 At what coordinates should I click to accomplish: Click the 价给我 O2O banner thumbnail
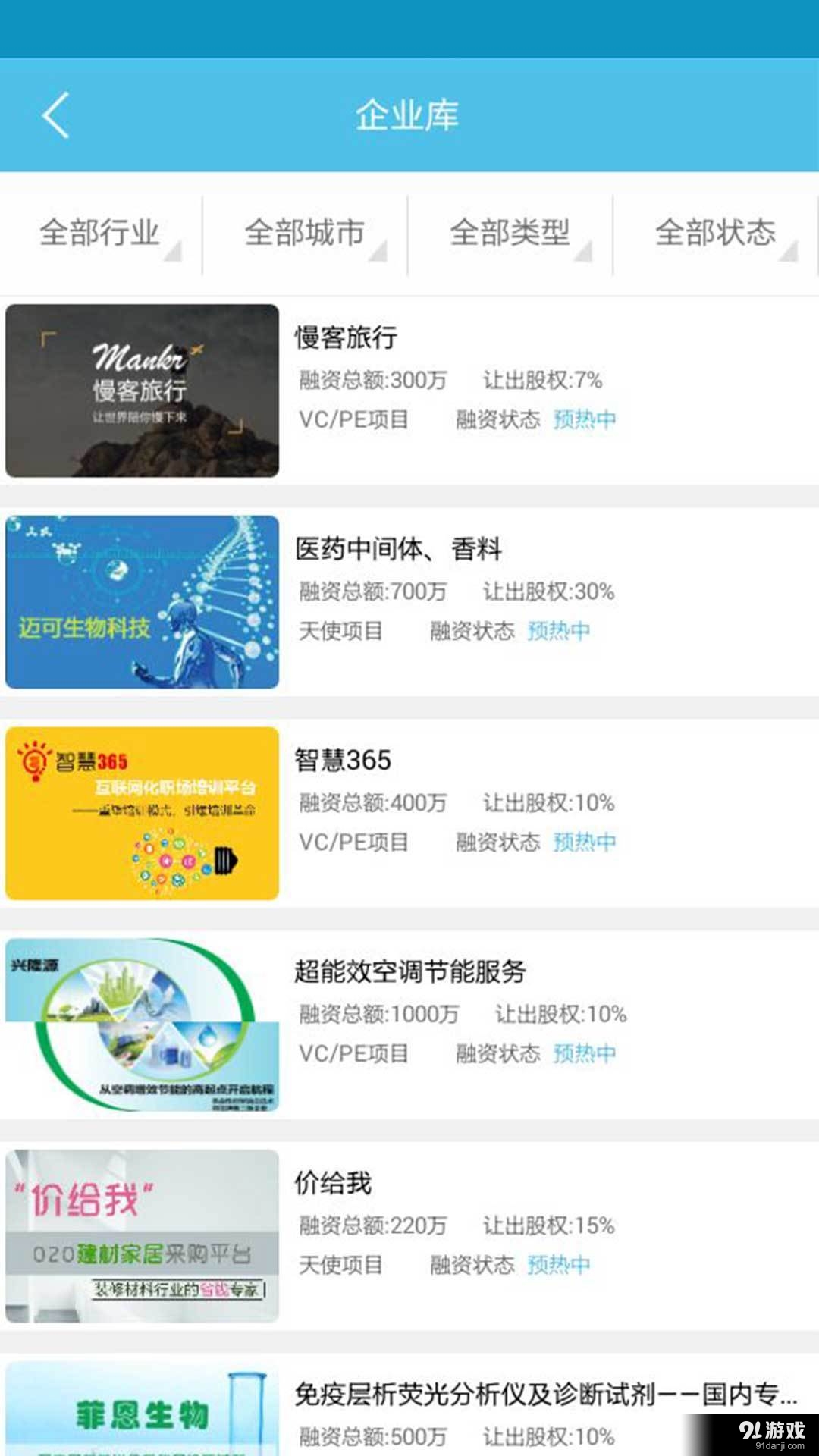[143, 1236]
